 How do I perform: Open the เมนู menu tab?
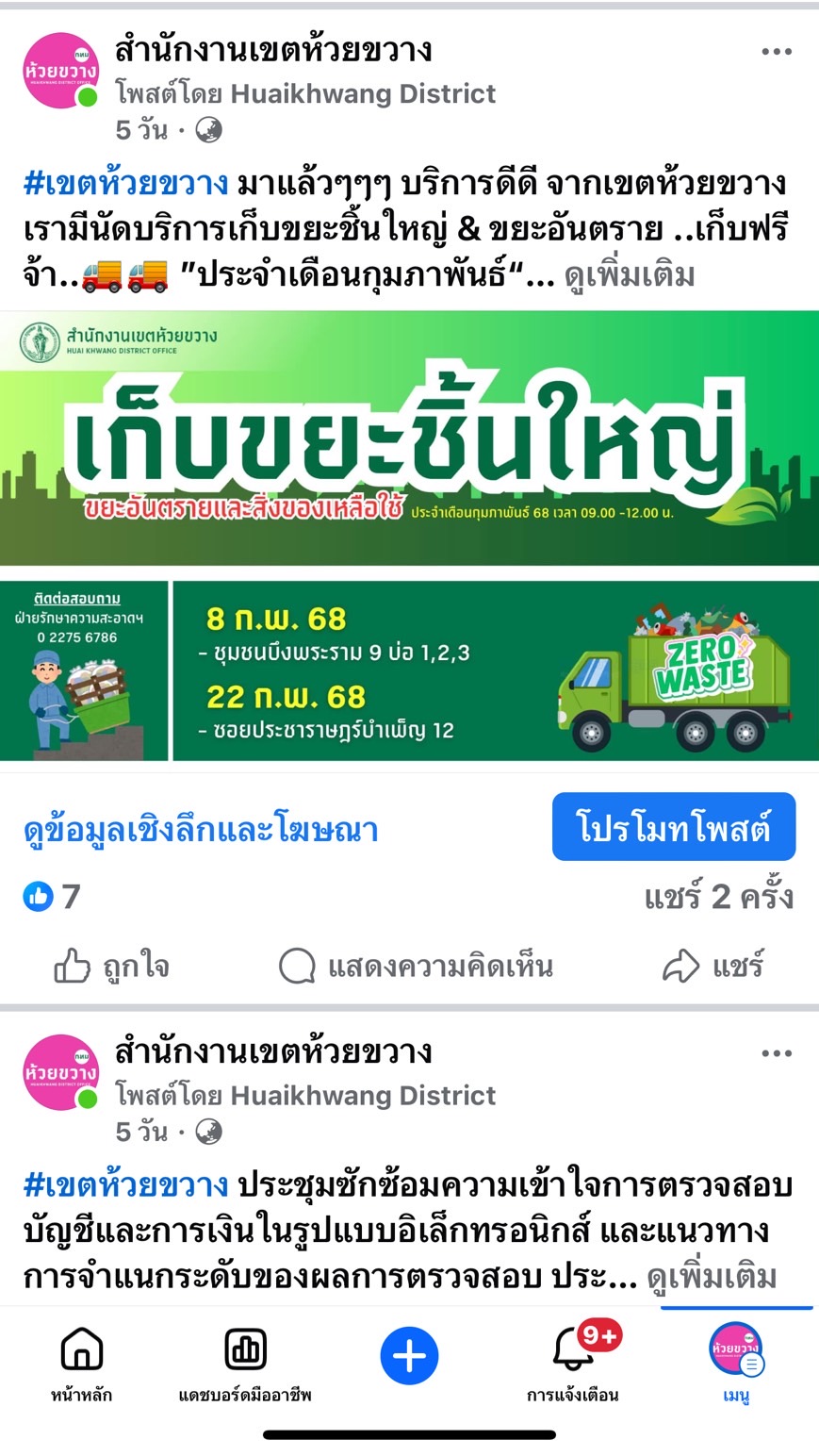736,1364
